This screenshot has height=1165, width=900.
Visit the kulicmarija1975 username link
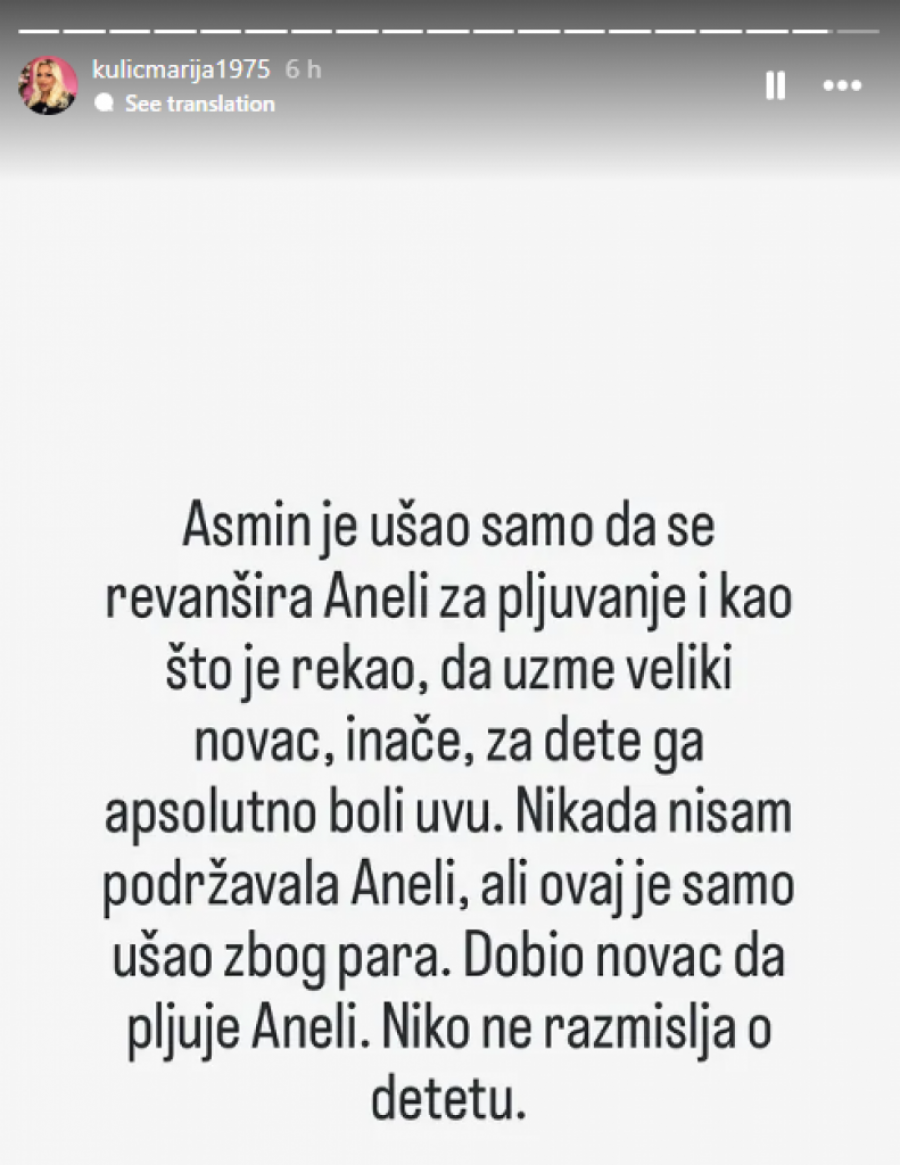(181, 71)
